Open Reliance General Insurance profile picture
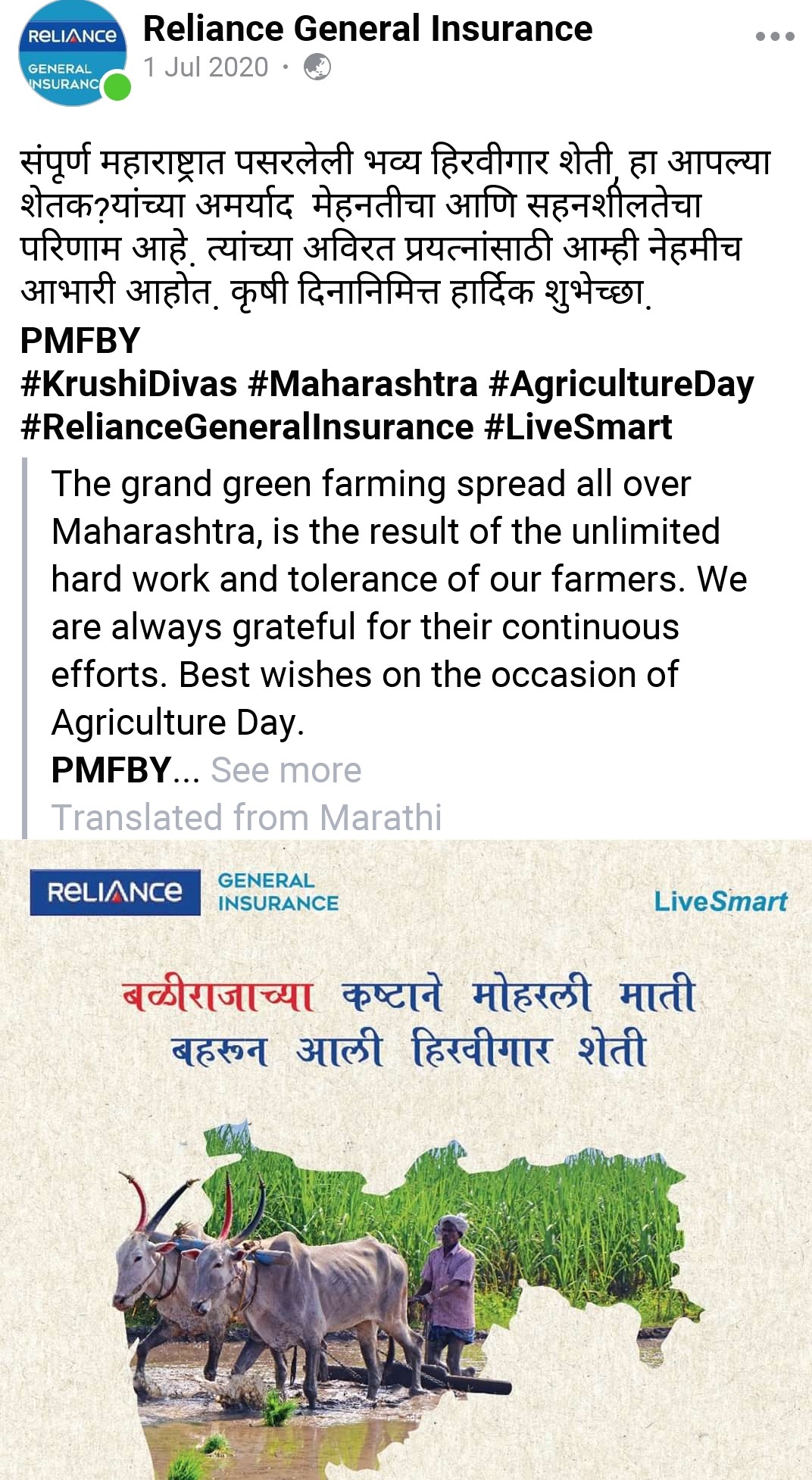The height and width of the screenshot is (1480, 812). [x=73, y=53]
